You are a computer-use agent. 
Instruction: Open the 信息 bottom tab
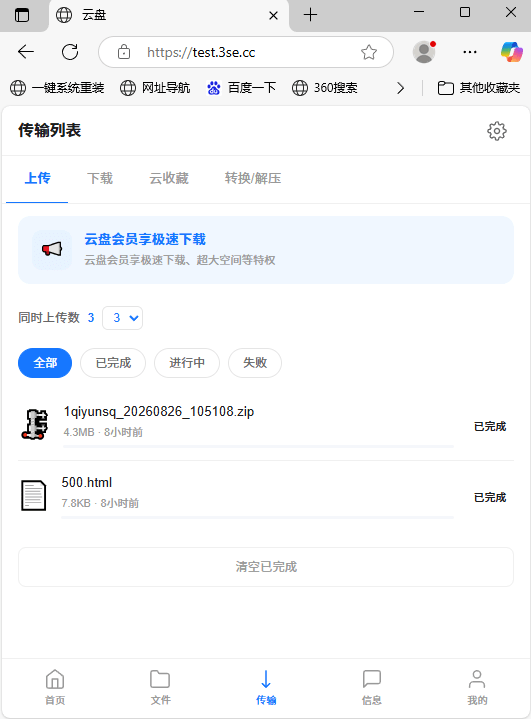tap(371, 687)
